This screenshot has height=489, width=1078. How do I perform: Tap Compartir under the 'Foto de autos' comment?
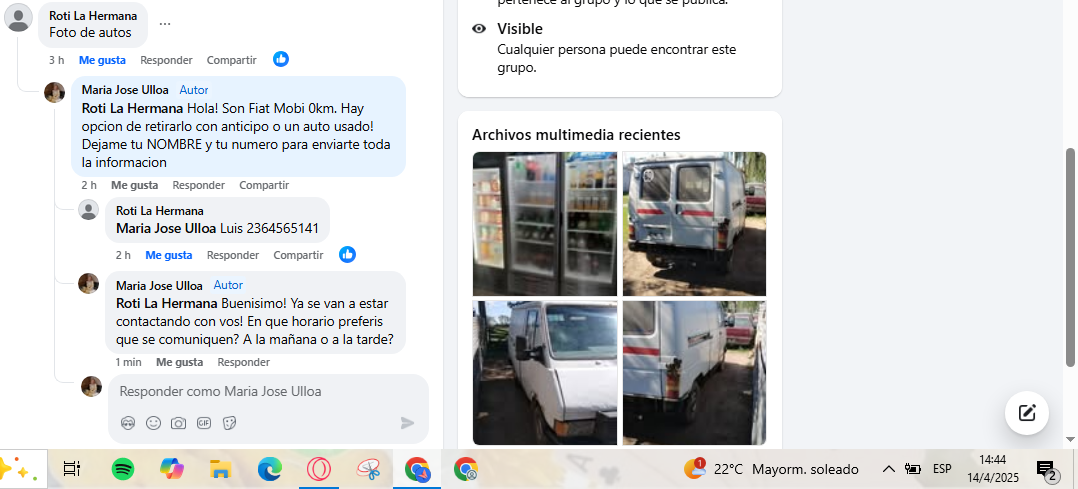coord(231,60)
